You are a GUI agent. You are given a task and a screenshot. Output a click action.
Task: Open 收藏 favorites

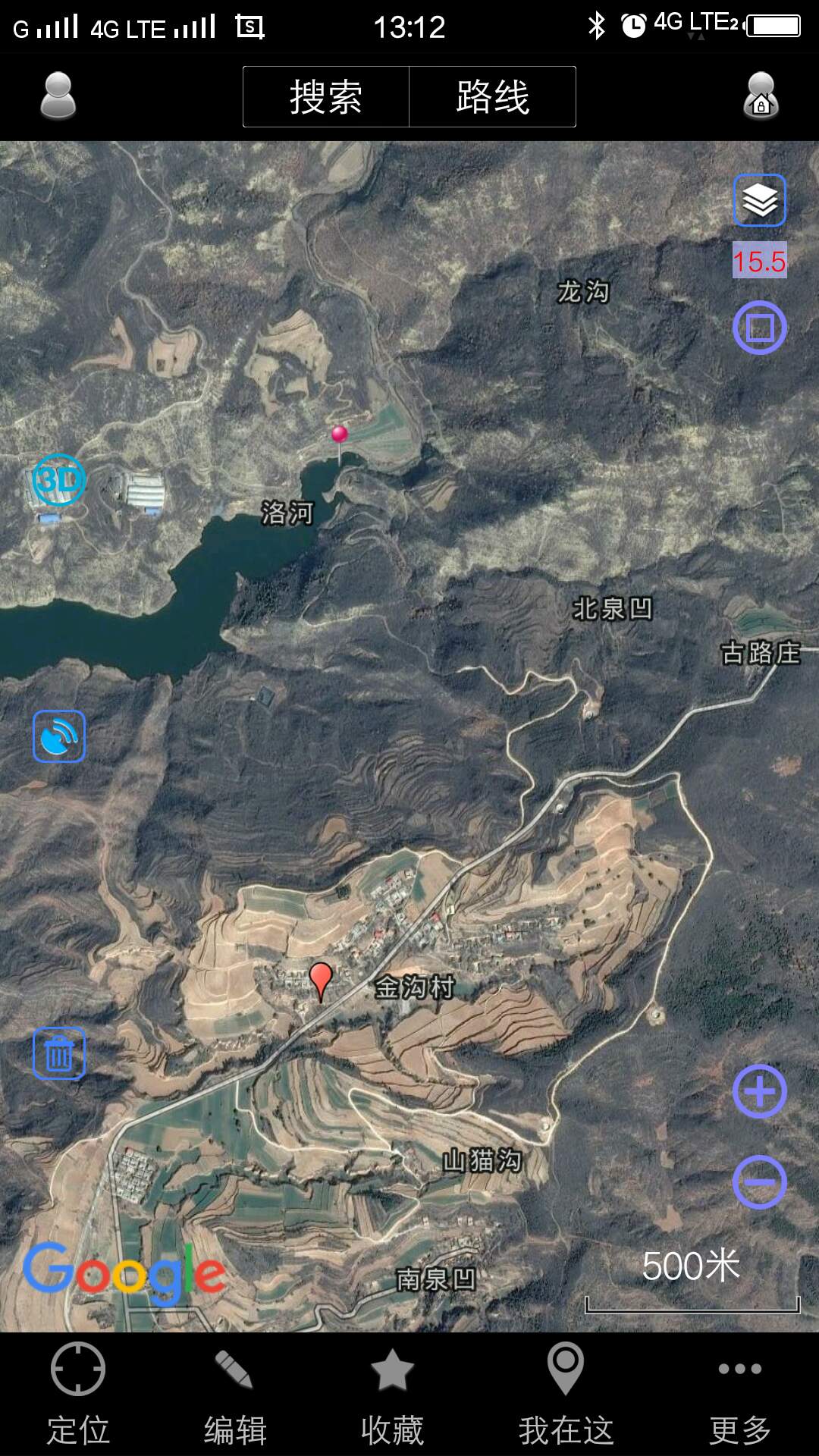coord(392,1394)
